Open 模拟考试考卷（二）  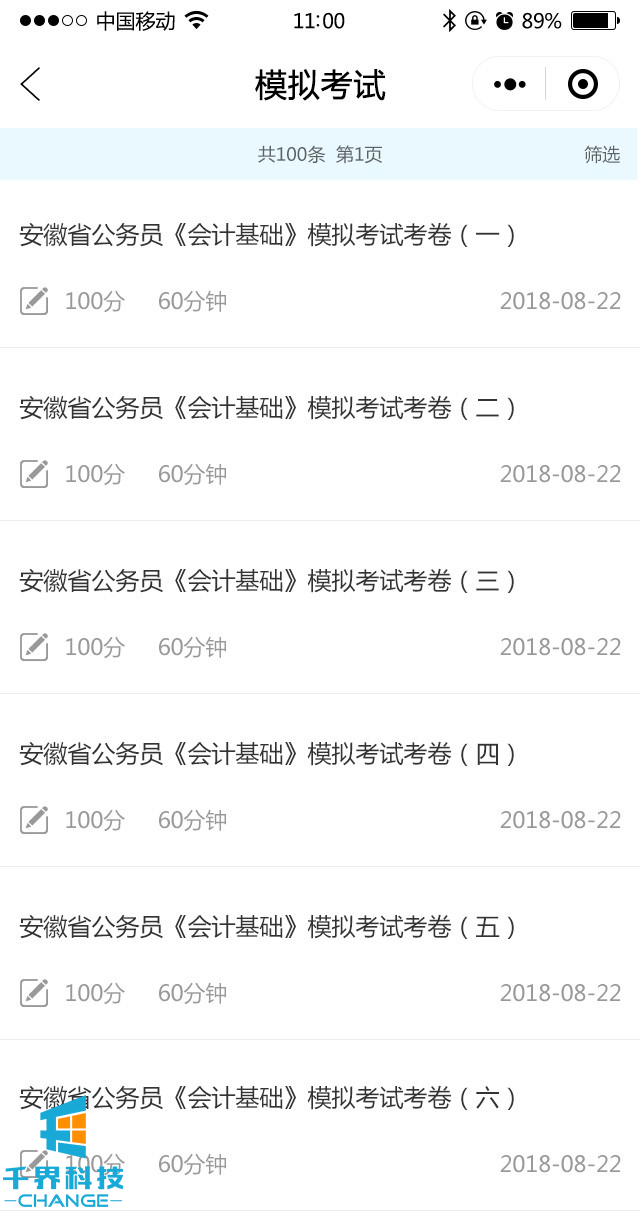268,409
